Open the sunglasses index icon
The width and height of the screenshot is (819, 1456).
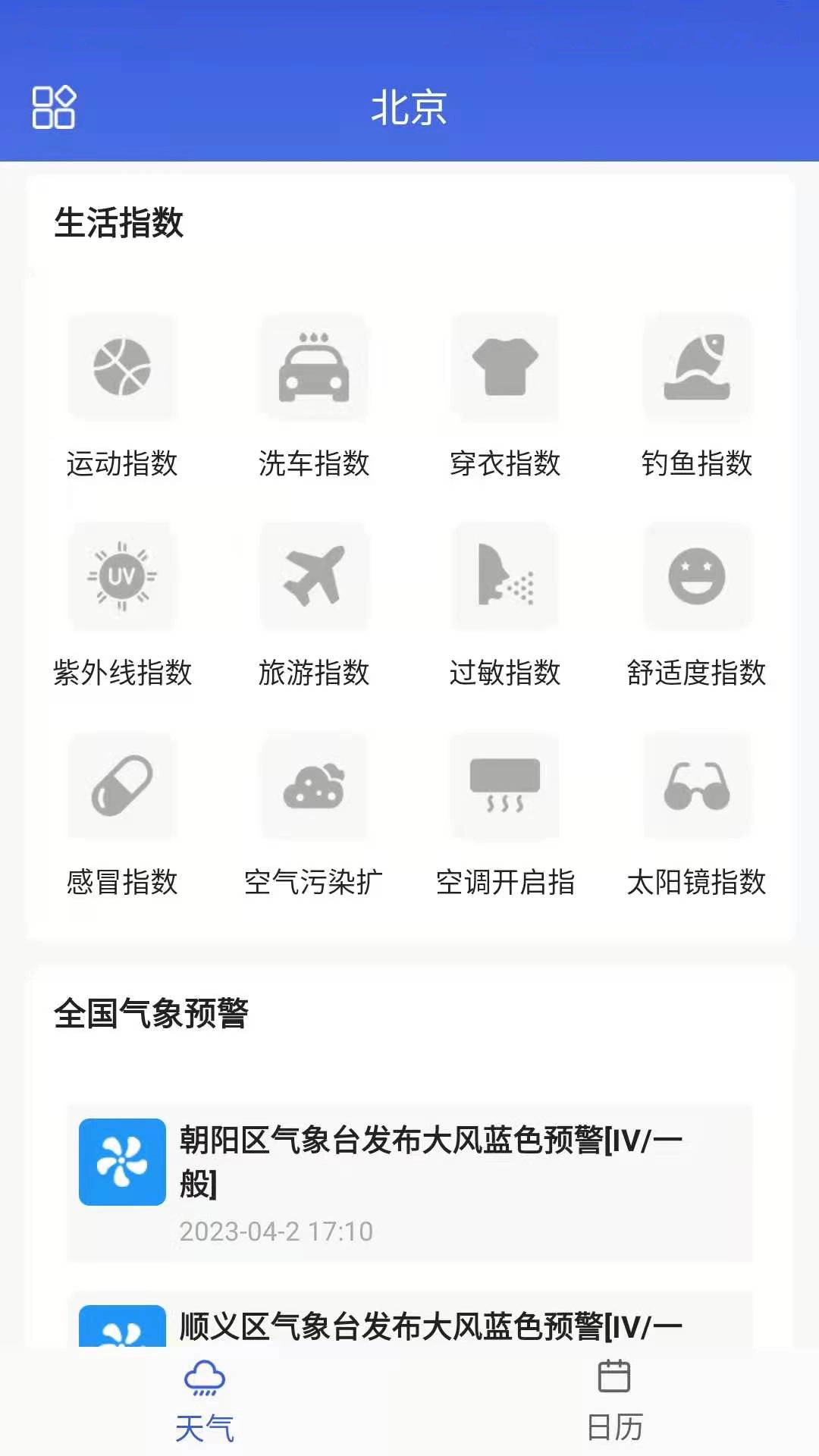(x=697, y=787)
